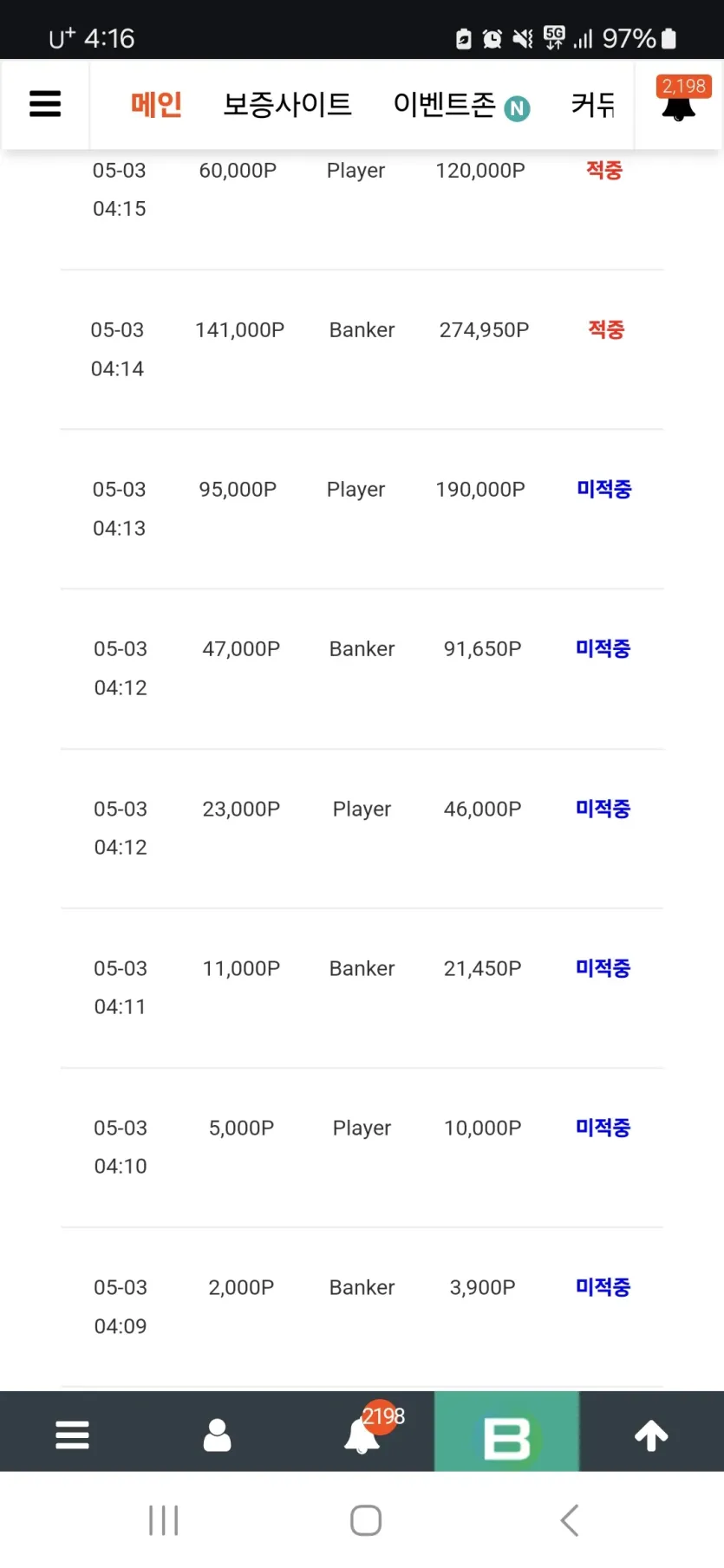Open the profile icon in bottom bar
The width and height of the screenshot is (724, 1568).
coord(217,1435)
